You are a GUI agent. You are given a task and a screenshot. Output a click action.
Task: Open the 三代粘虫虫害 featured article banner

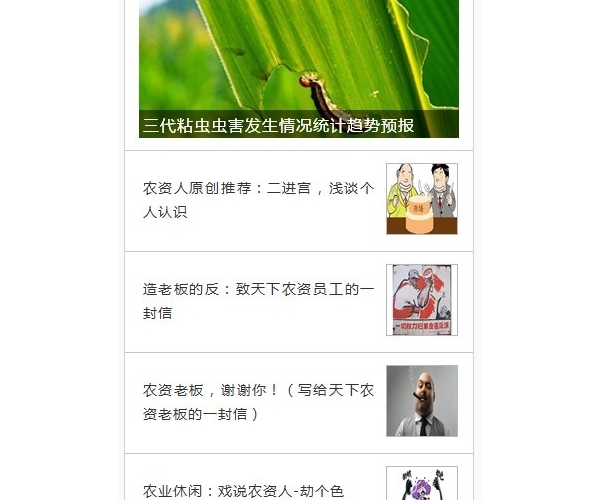[298, 70]
